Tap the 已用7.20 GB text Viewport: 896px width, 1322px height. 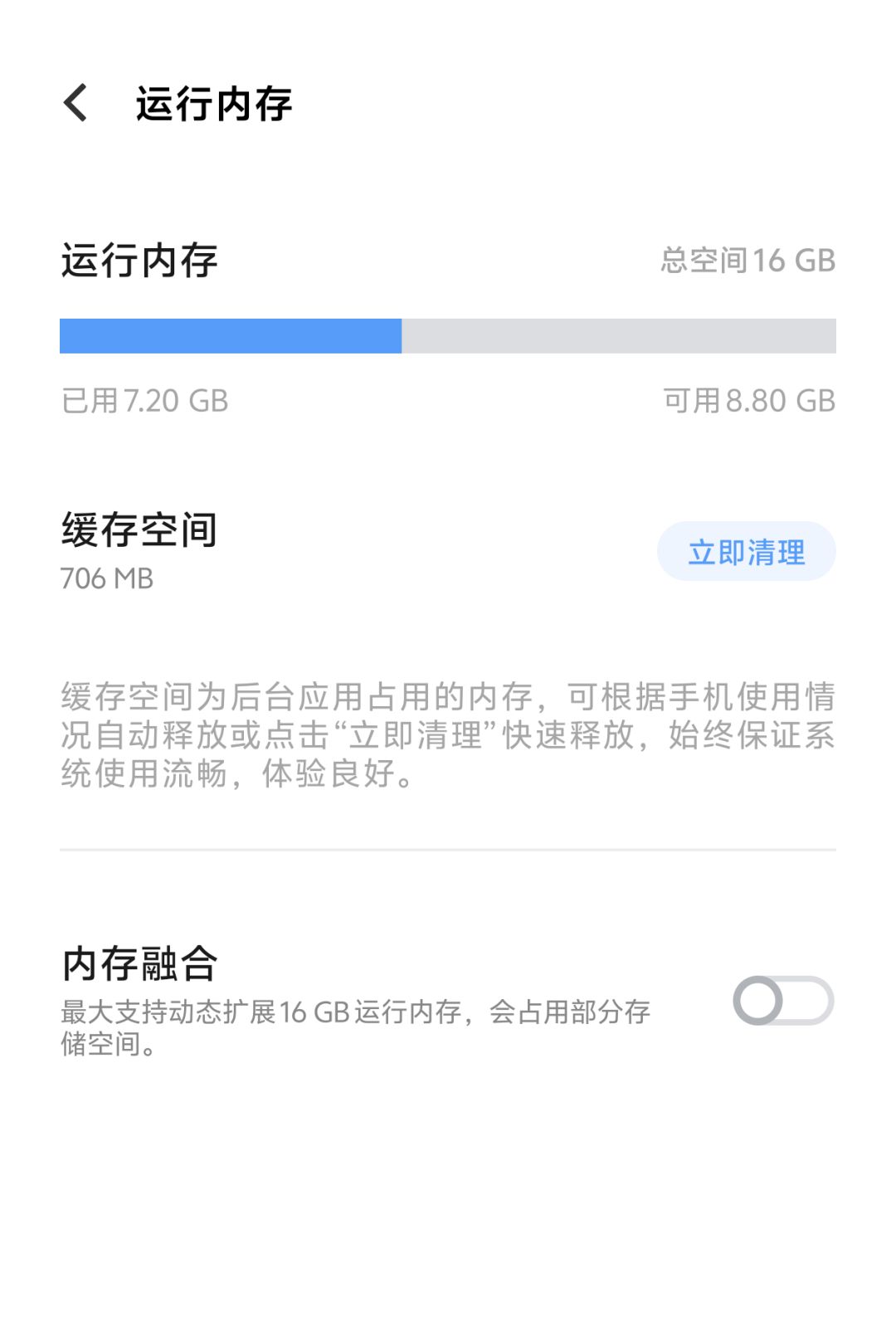point(145,399)
